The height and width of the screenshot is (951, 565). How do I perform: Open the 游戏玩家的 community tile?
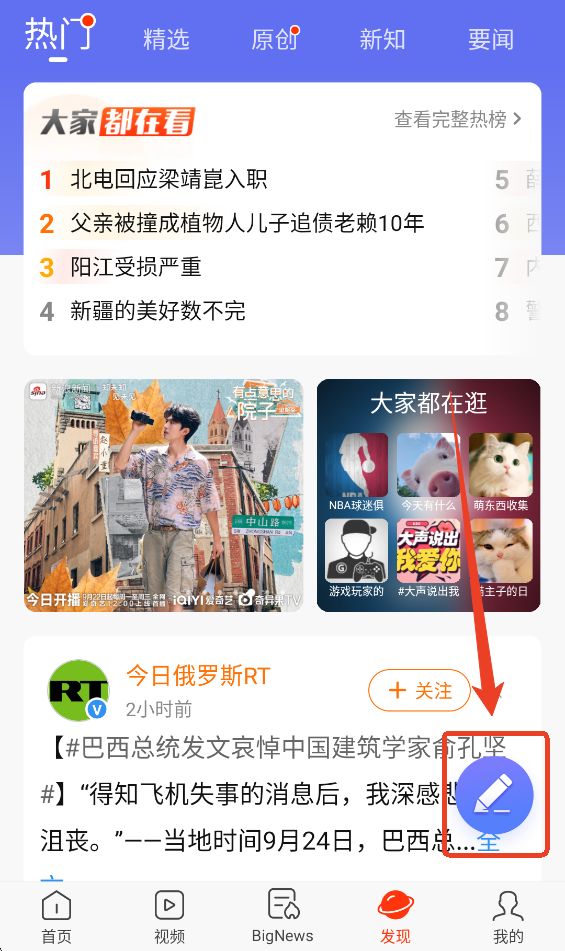tap(356, 558)
